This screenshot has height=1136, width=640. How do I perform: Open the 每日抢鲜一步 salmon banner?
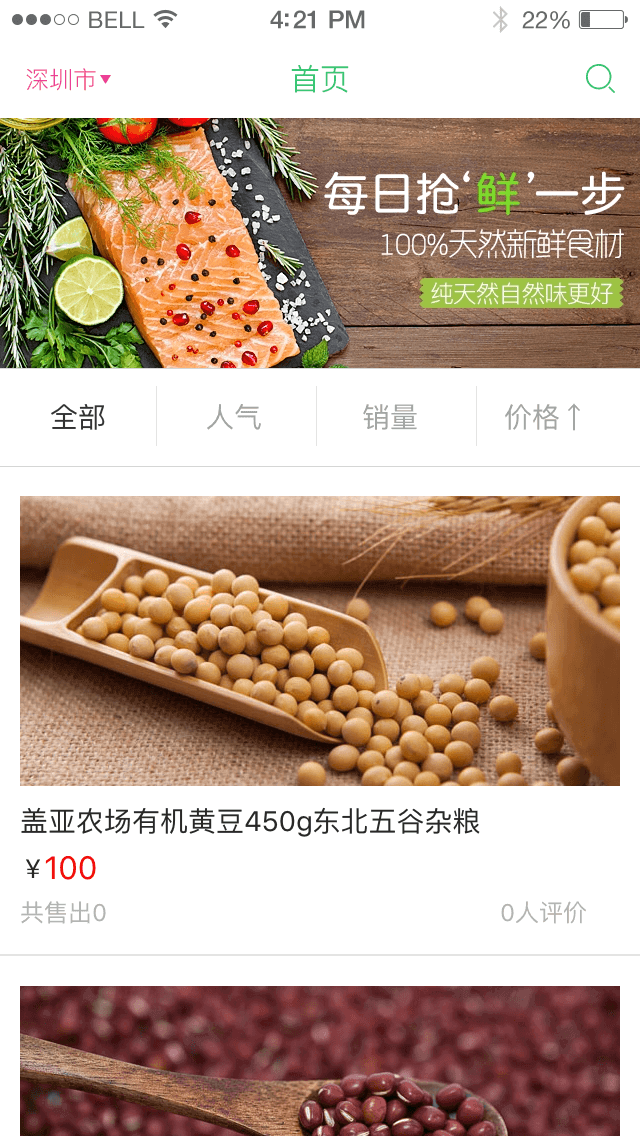pos(320,243)
